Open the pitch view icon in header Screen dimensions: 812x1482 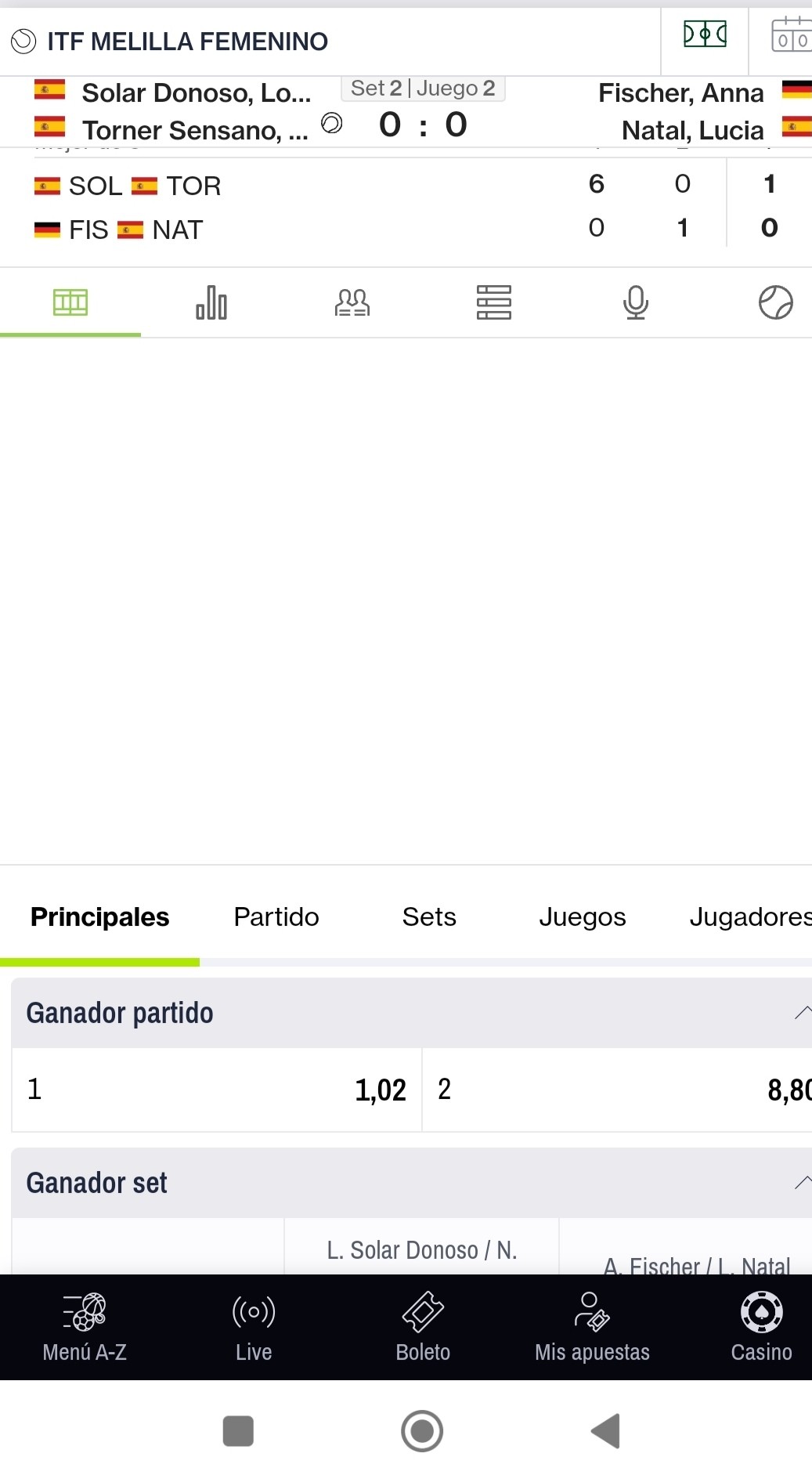tap(705, 34)
